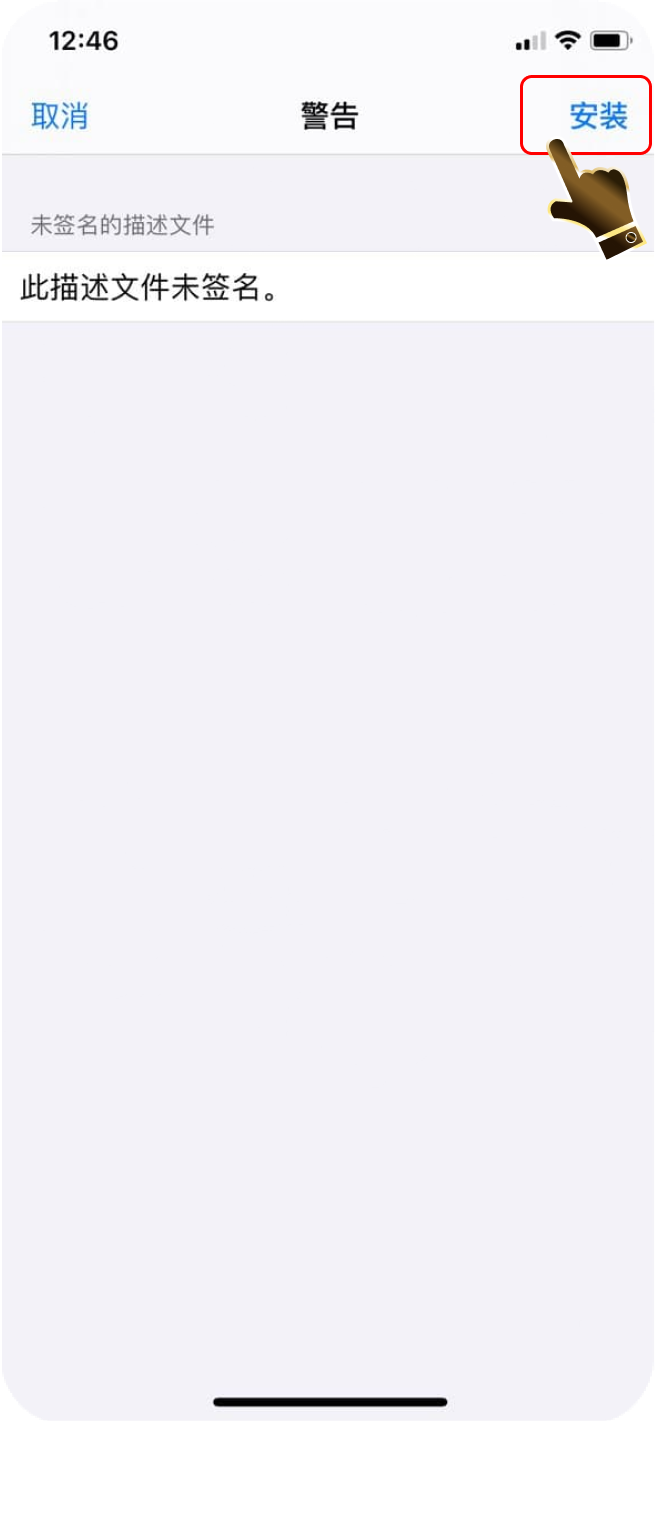Tap 安装 to install the profile
Screen dimensions: 656x1532
pos(597,116)
